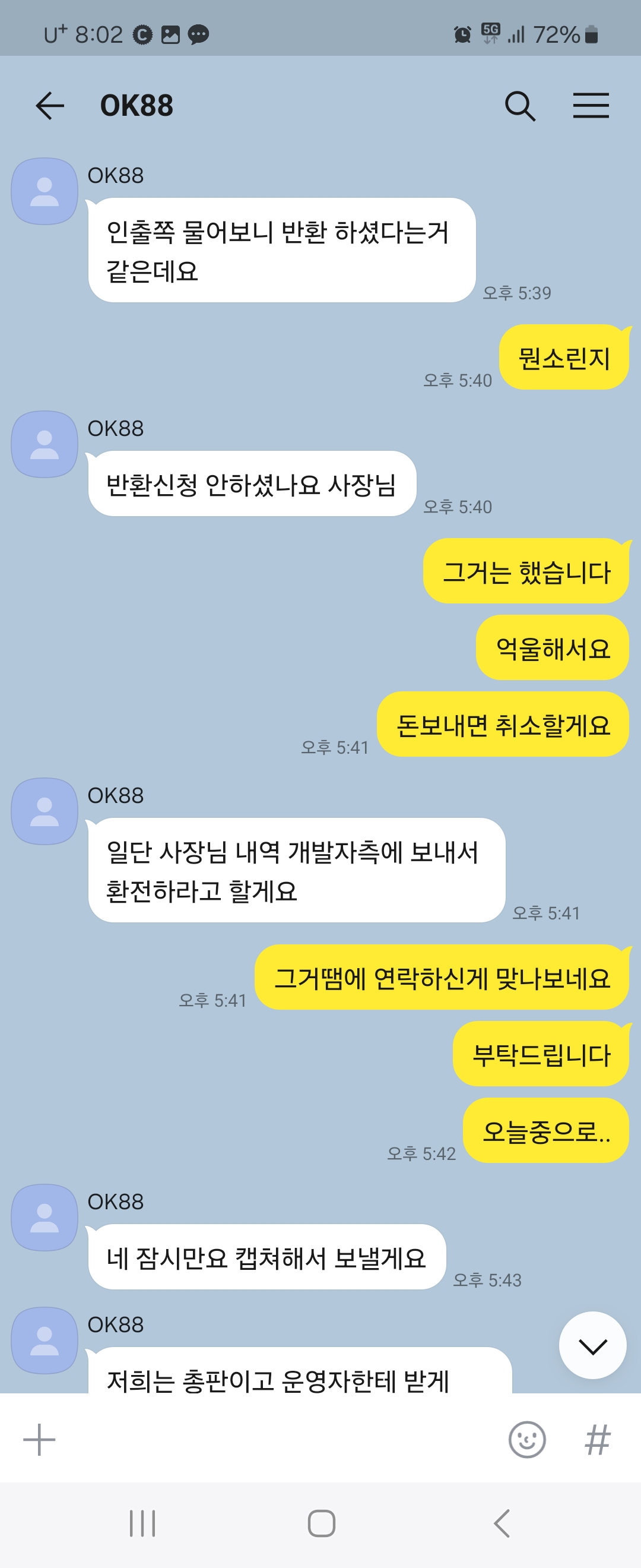Viewport: 641px width, 1568px height.
Task: Jump to latest message with down arrow
Action: tap(592, 1346)
